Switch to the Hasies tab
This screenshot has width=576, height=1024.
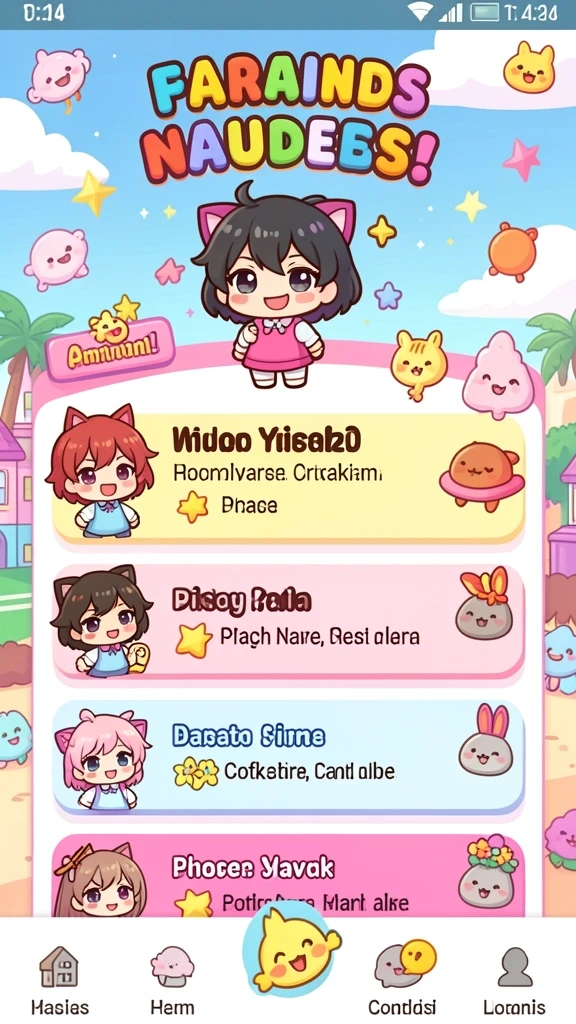coord(59,980)
